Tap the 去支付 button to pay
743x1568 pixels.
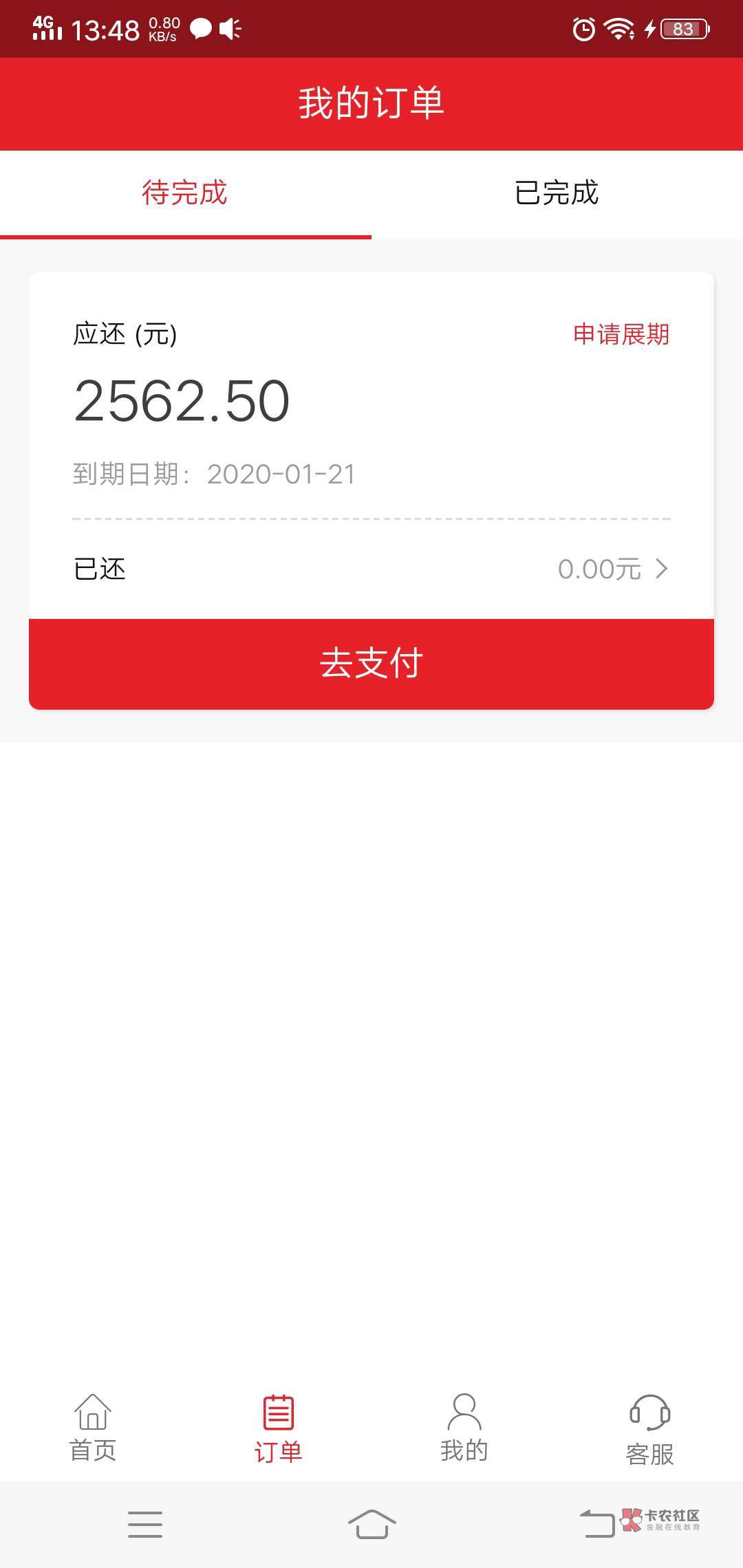[371, 664]
